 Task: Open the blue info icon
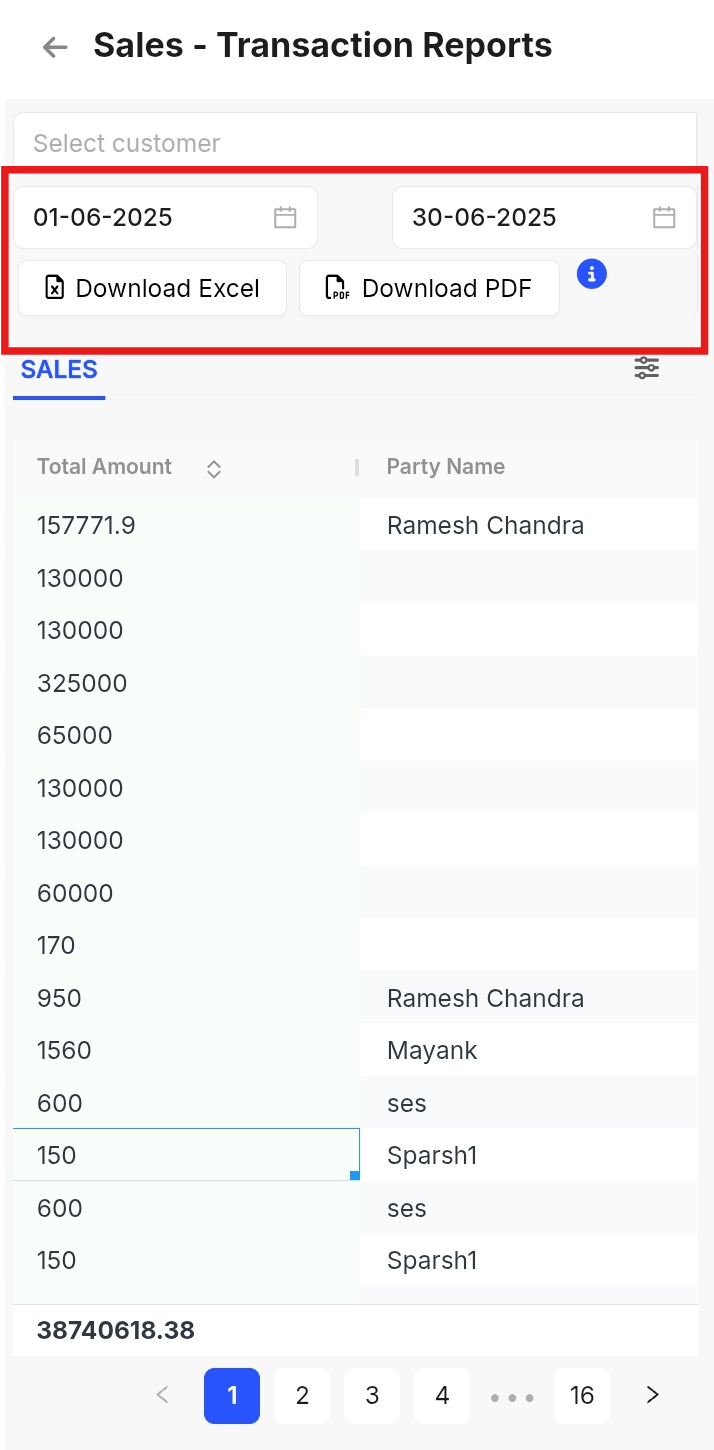pos(592,273)
